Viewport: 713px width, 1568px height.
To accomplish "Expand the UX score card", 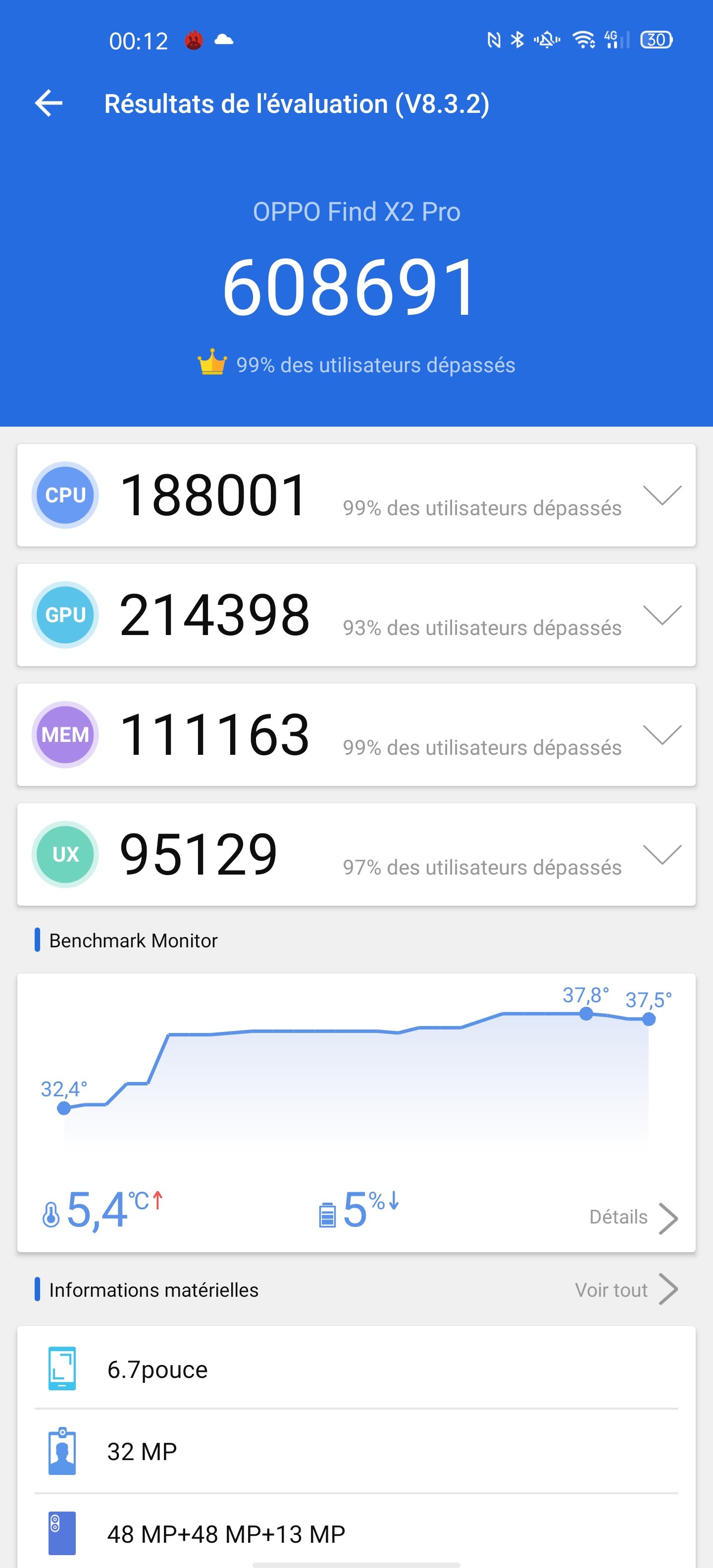I will pos(662,855).
